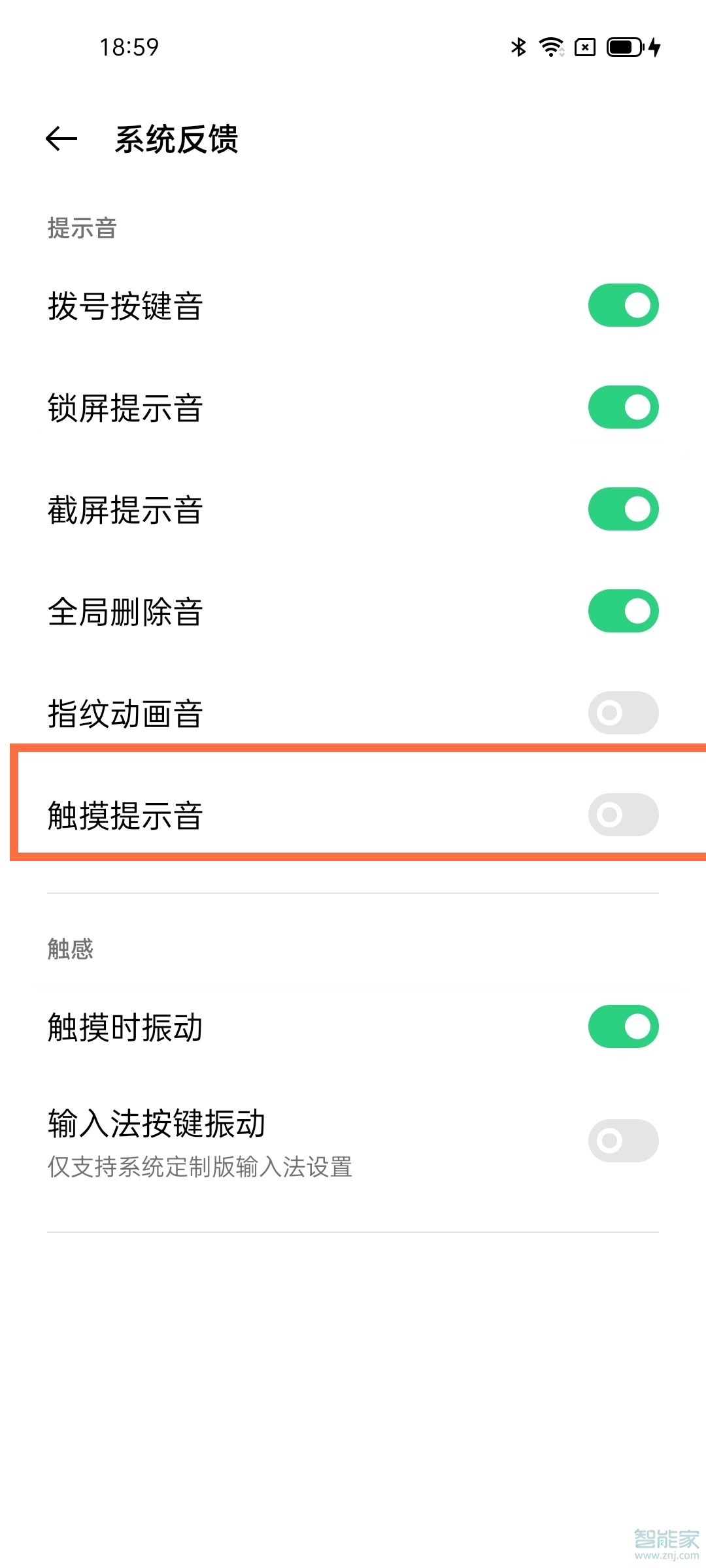This screenshot has height=1568, width=706.
Task: Enable the 指纹动画音 switch
Action: 622,712
